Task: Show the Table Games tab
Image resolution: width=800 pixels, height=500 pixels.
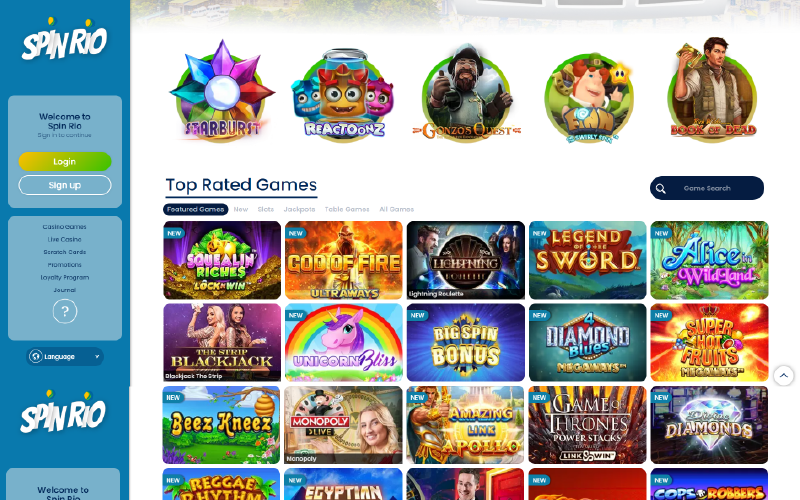Action: [x=347, y=209]
